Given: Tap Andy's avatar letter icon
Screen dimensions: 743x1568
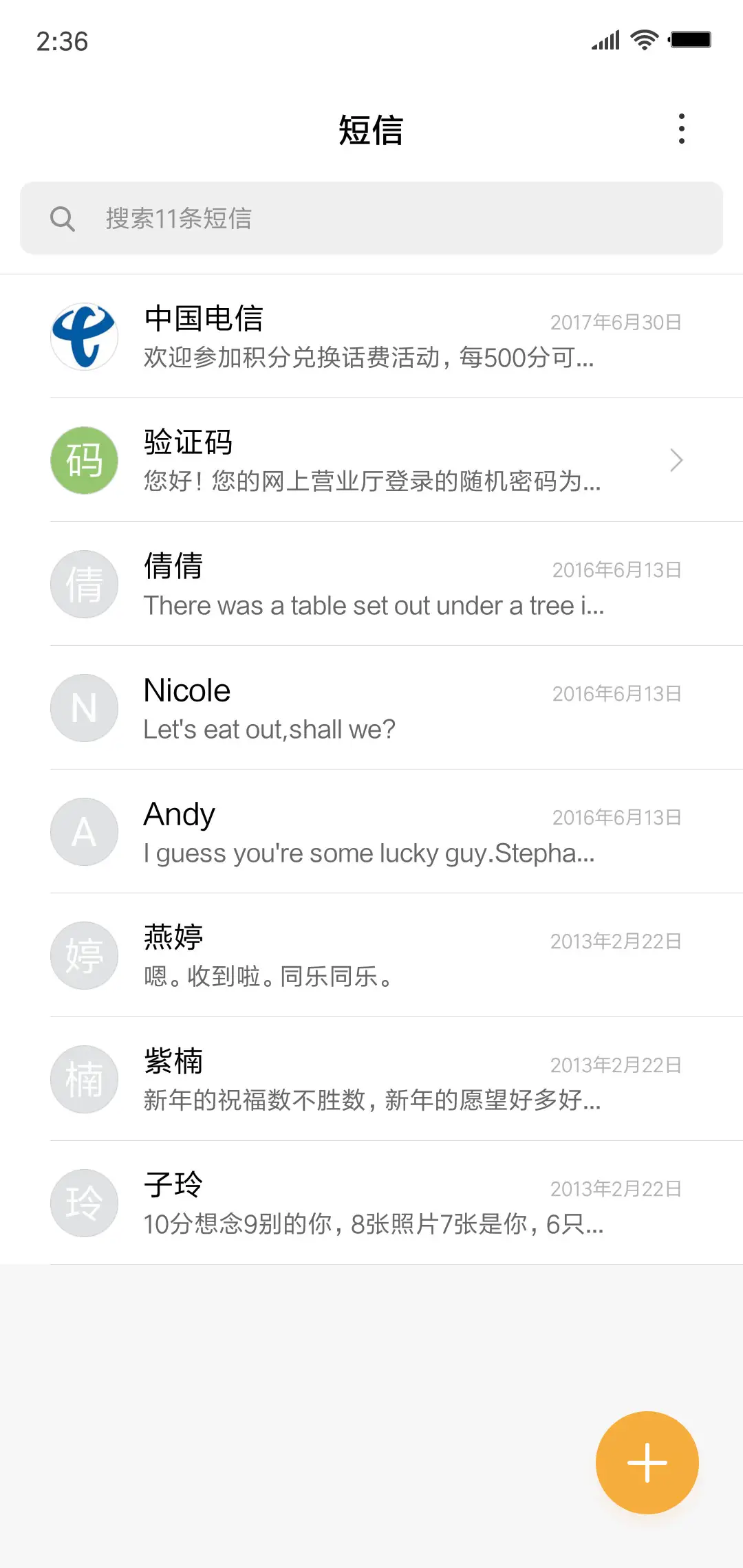Looking at the screenshot, I should [84, 831].
